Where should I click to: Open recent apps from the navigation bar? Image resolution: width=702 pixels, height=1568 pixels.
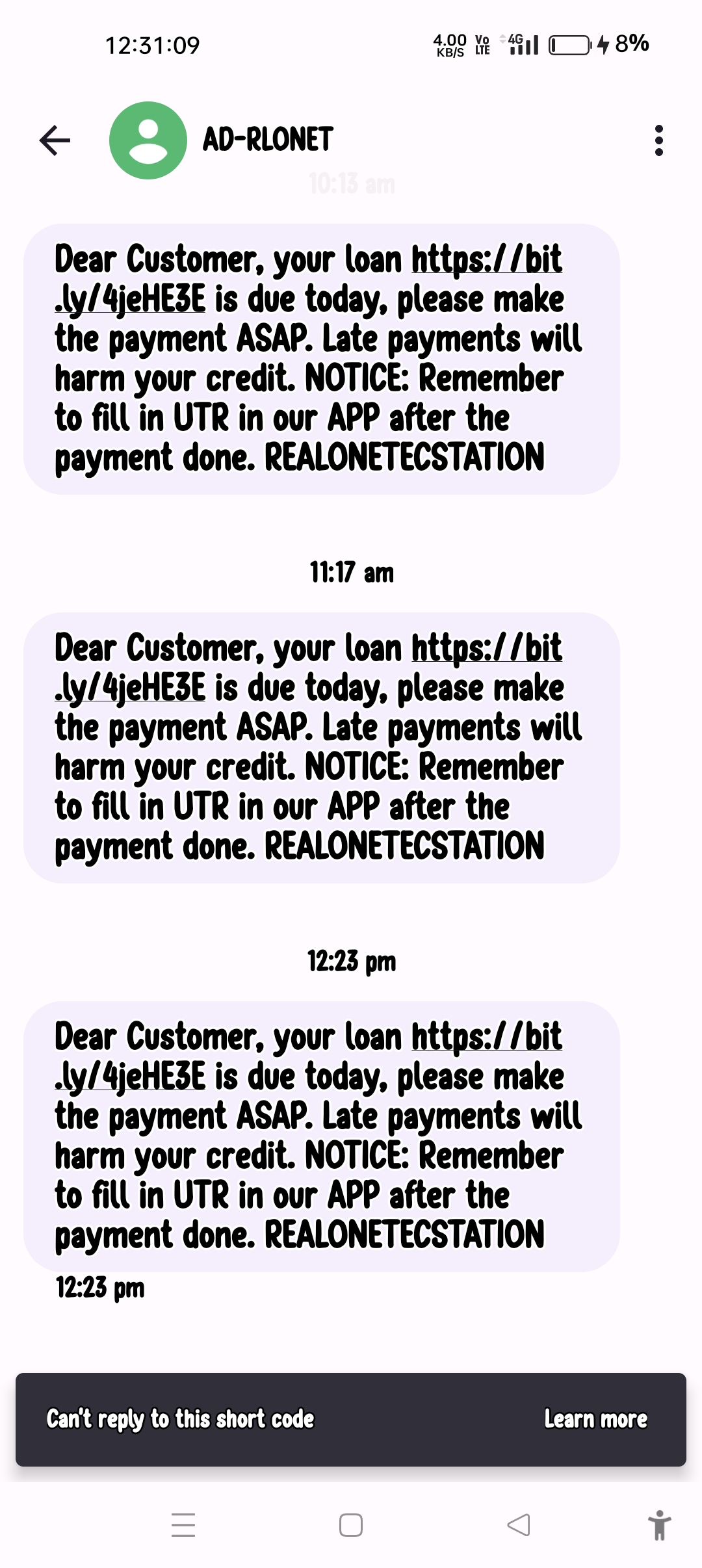183,1524
